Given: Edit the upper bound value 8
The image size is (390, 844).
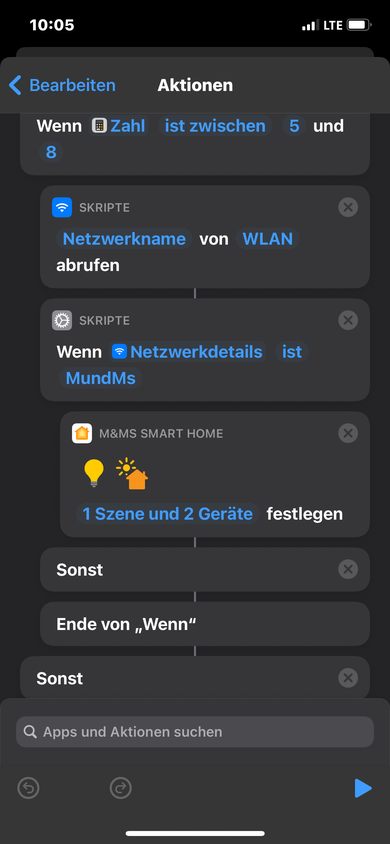Looking at the screenshot, I should click(x=51, y=152).
